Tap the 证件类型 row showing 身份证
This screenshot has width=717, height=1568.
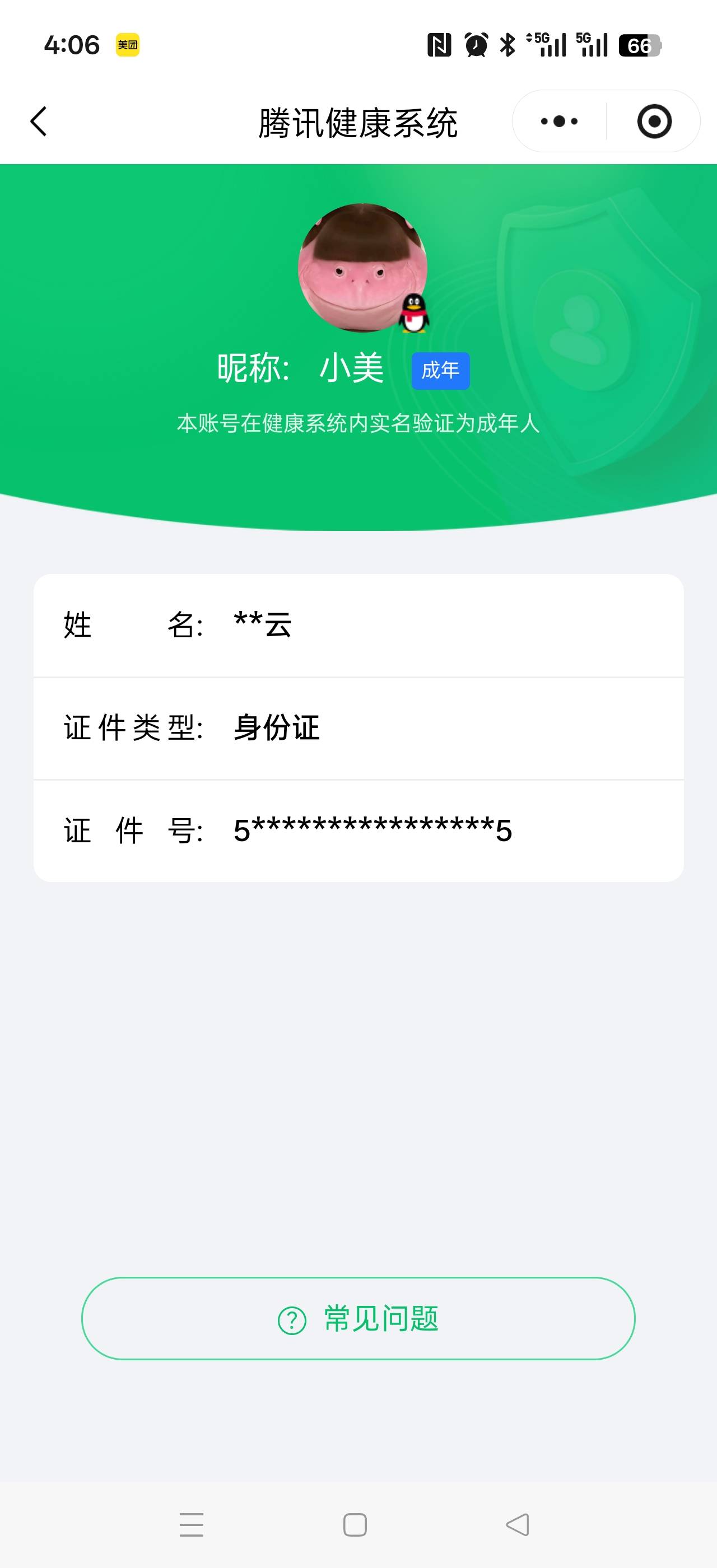pyautogui.click(x=359, y=727)
